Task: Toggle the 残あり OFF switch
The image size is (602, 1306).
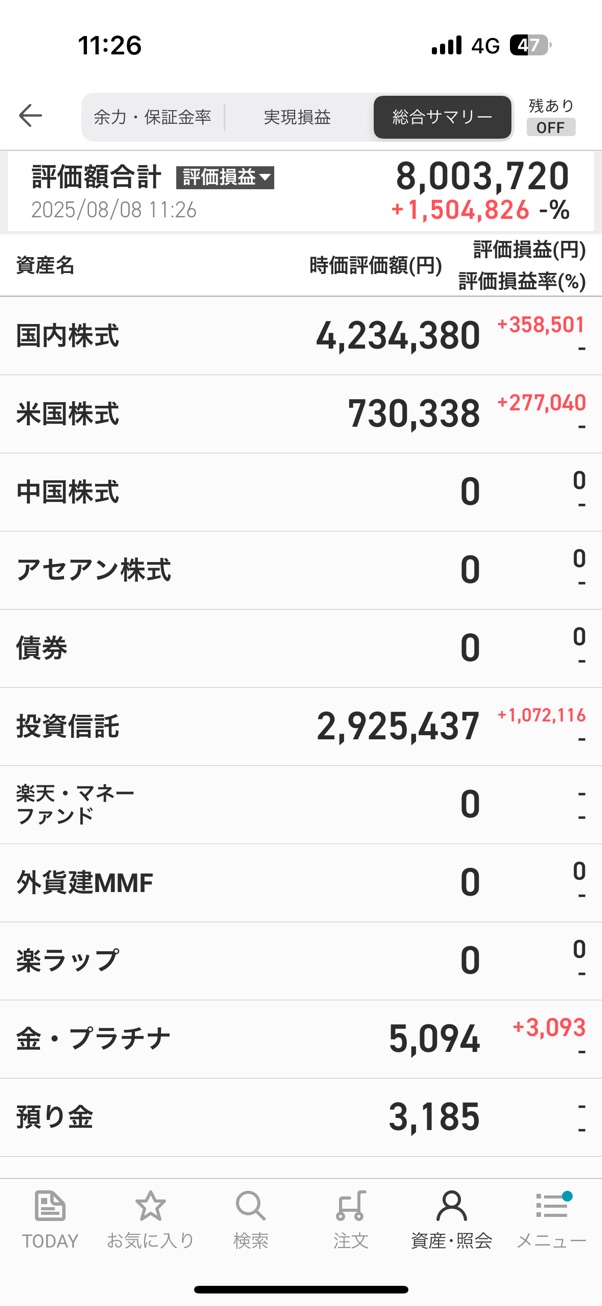Action: 550,126
